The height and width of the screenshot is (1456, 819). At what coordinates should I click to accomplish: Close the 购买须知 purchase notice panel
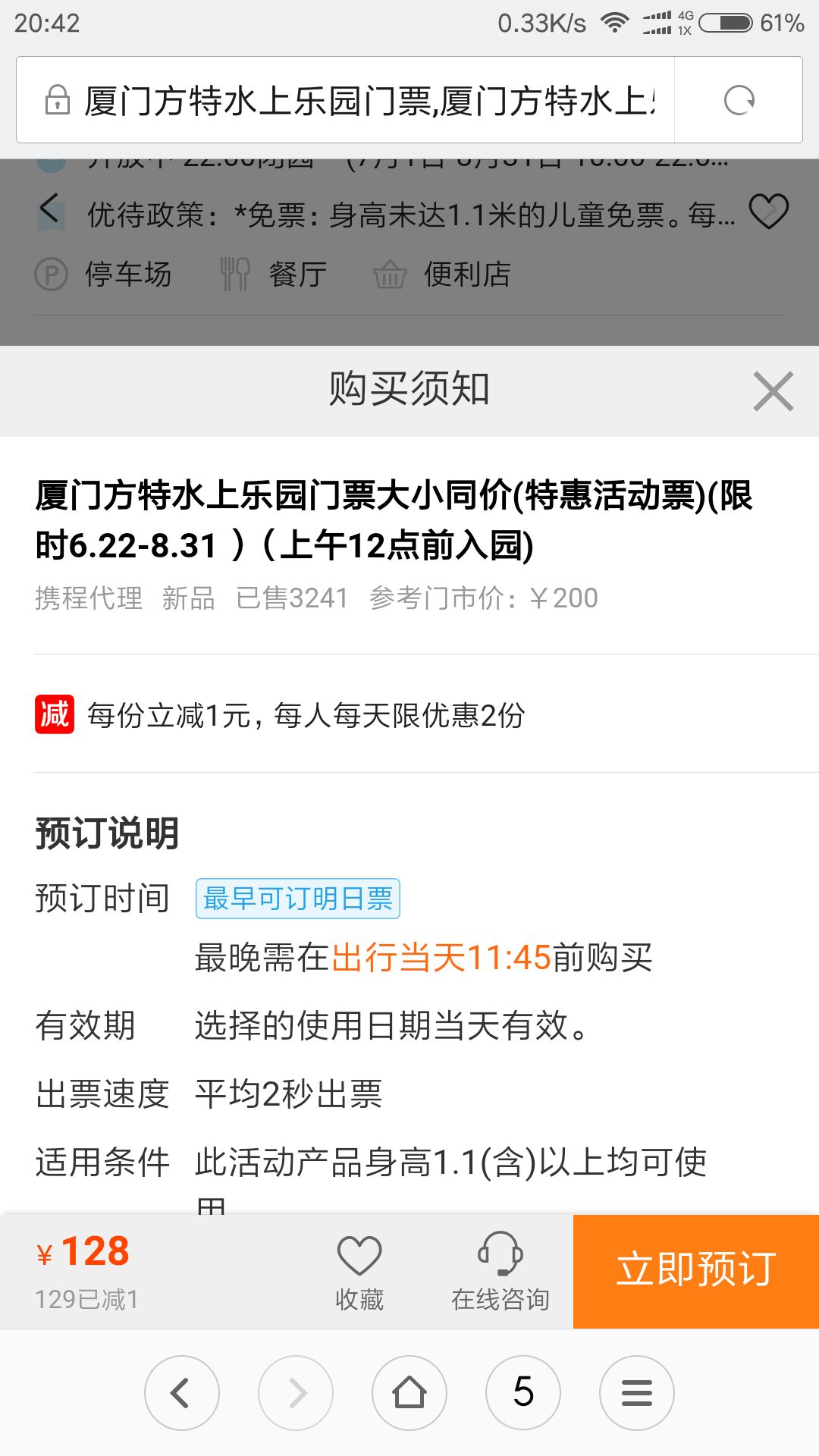[x=773, y=391]
